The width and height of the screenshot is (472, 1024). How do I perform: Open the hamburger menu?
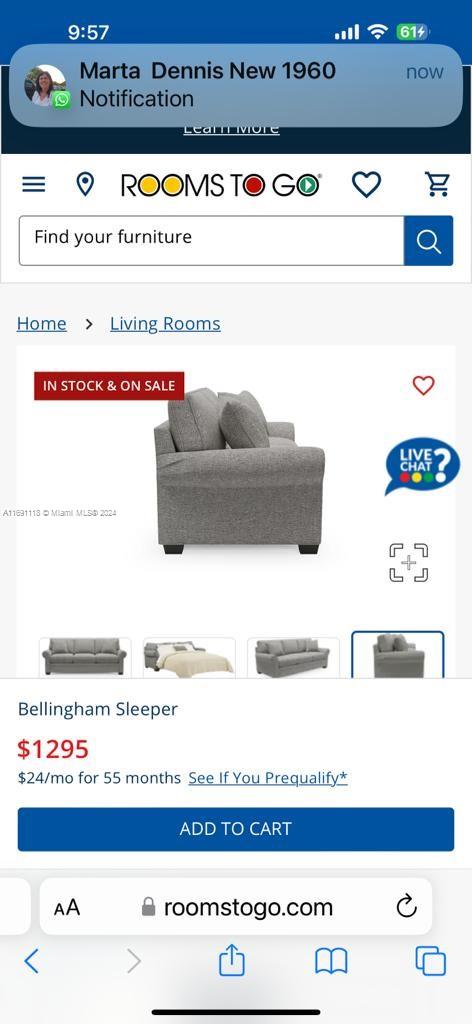(x=34, y=185)
